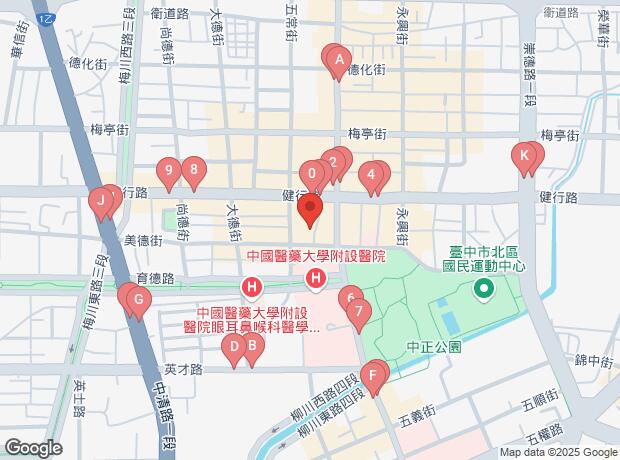This screenshot has width=620, height=460.
Task: Tap the numbered marker 9
Action: point(169,171)
